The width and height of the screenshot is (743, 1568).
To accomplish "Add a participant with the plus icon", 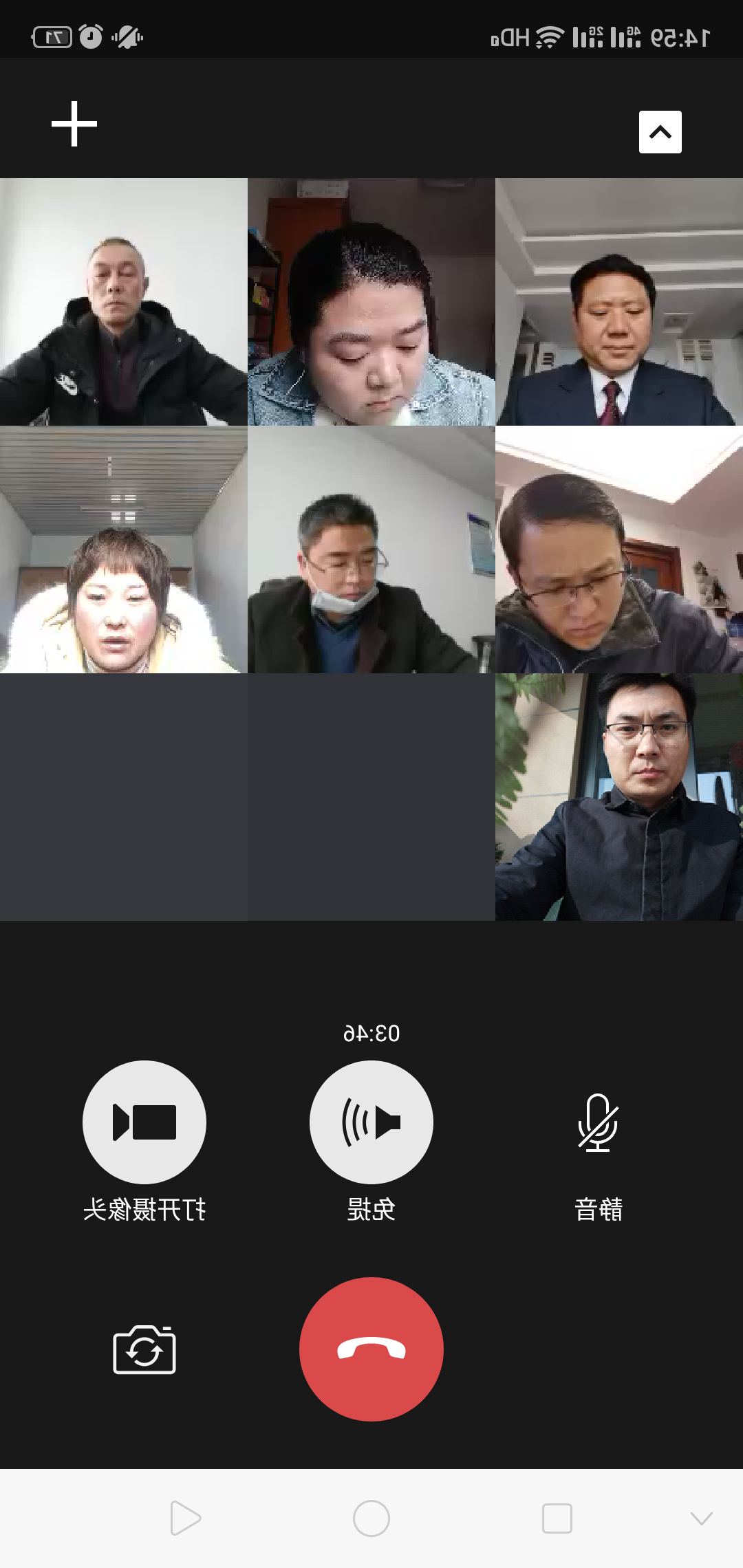I will 74,124.
